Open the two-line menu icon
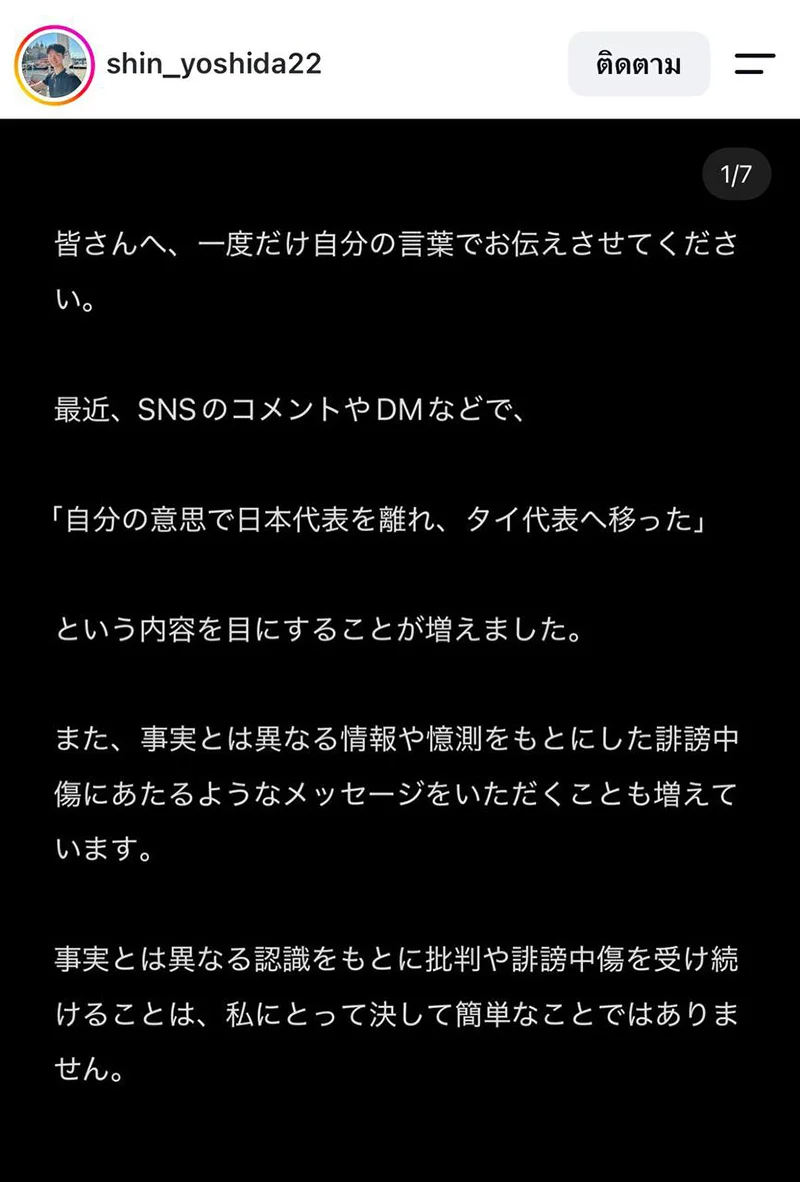 [755, 64]
